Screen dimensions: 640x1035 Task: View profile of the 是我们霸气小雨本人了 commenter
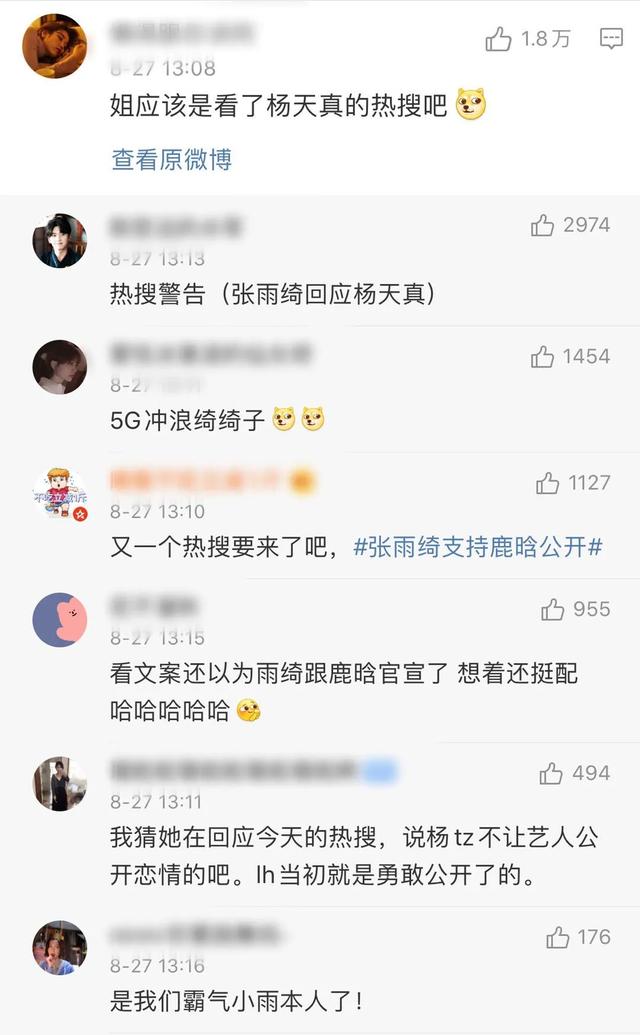tap(59, 947)
